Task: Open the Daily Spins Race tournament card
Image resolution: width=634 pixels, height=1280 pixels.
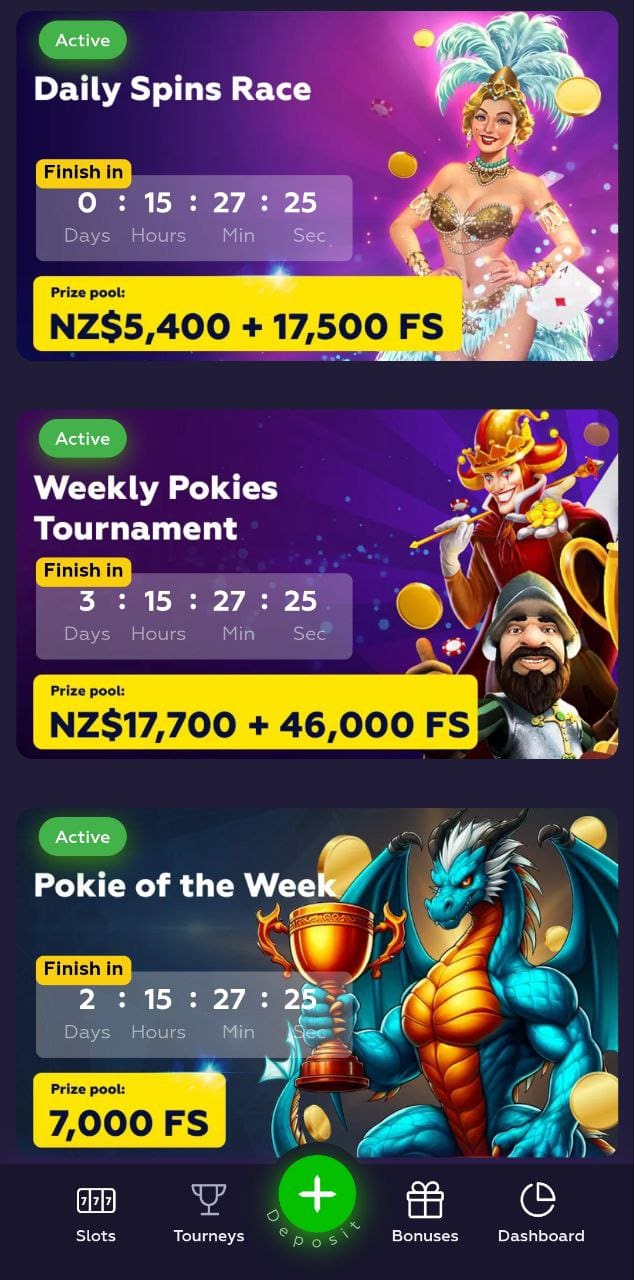Action: pos(317,186)
